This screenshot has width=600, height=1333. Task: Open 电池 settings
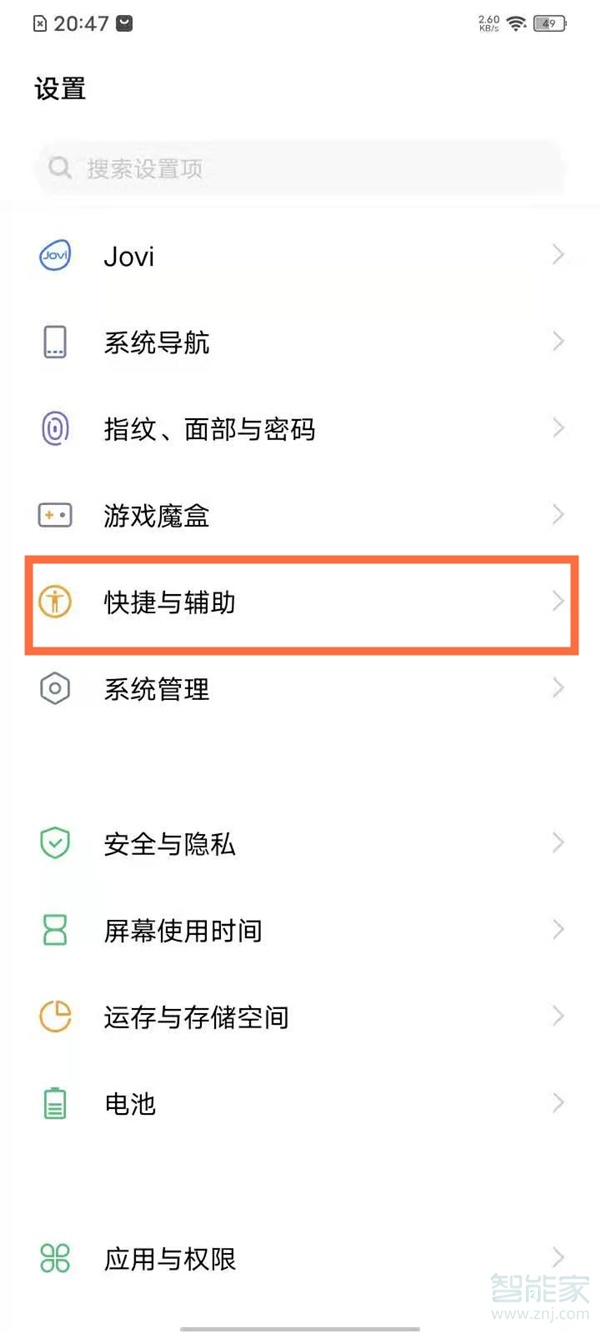[300, 1104]
